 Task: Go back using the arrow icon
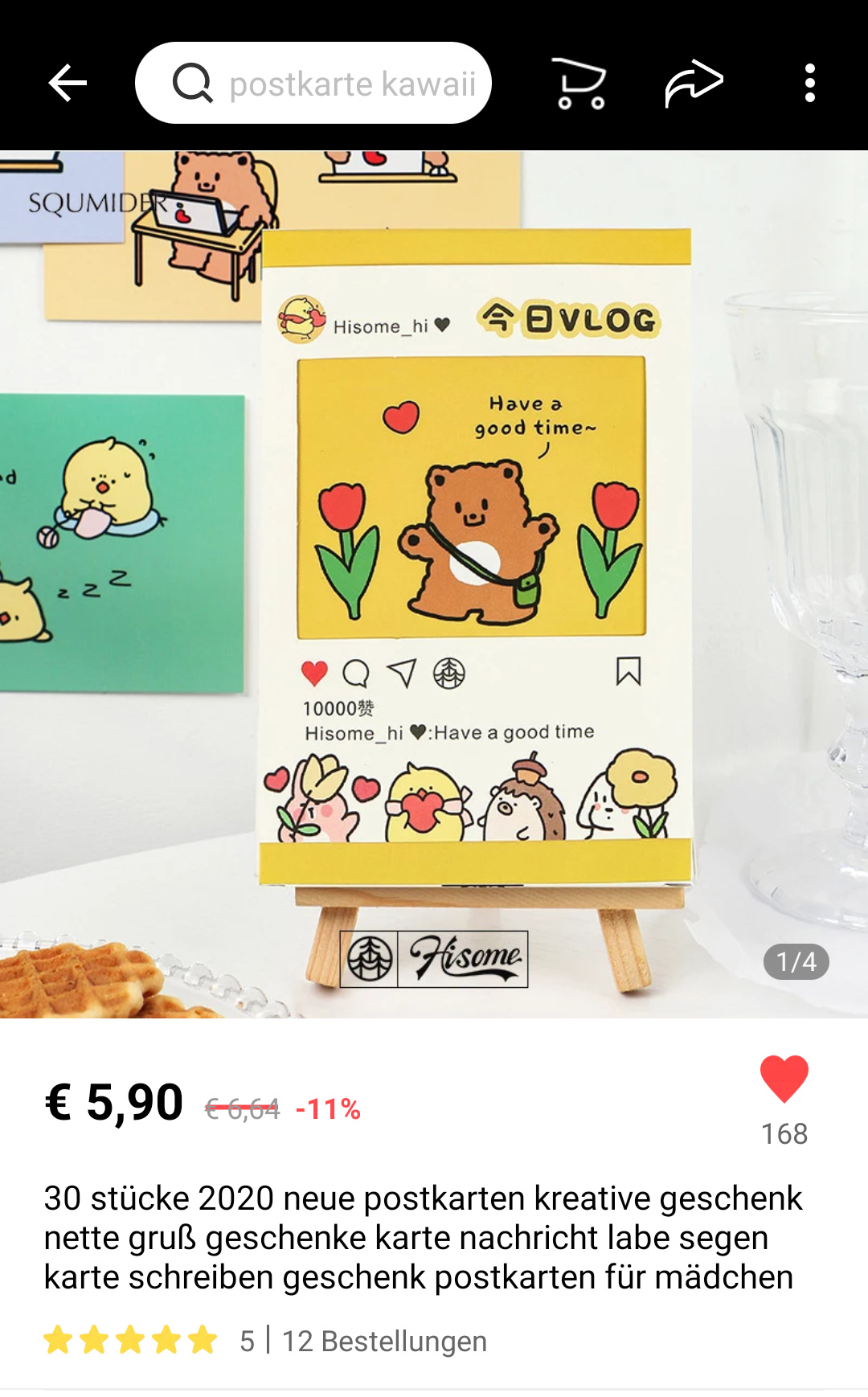coord(68,83)
